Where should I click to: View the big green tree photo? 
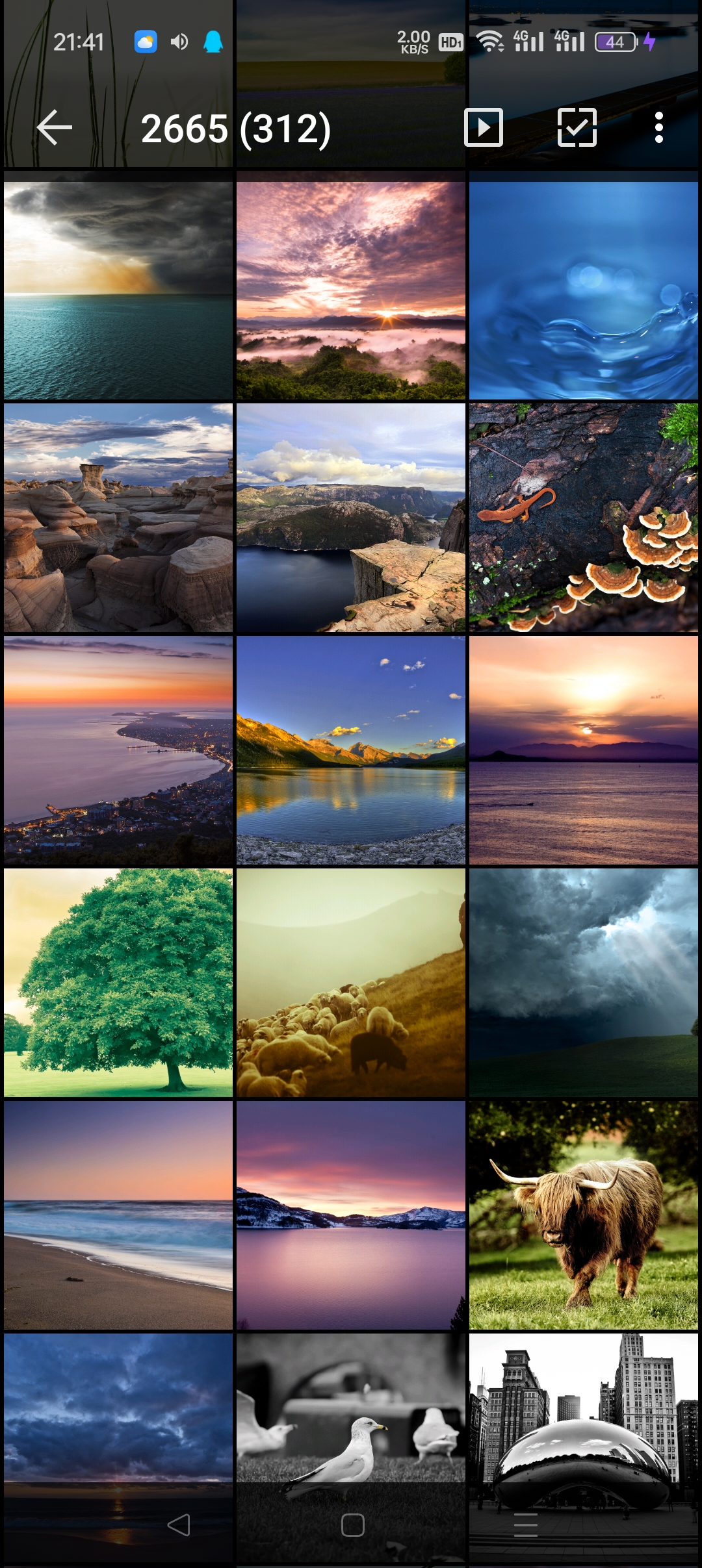coord(118,983)
